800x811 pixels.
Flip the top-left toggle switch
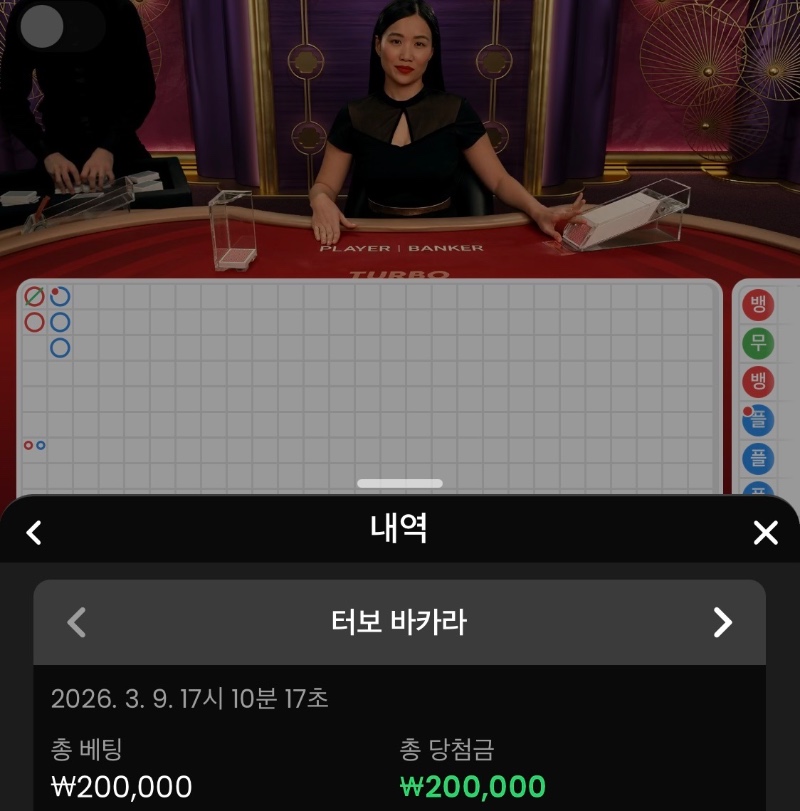tap(60, 27)
